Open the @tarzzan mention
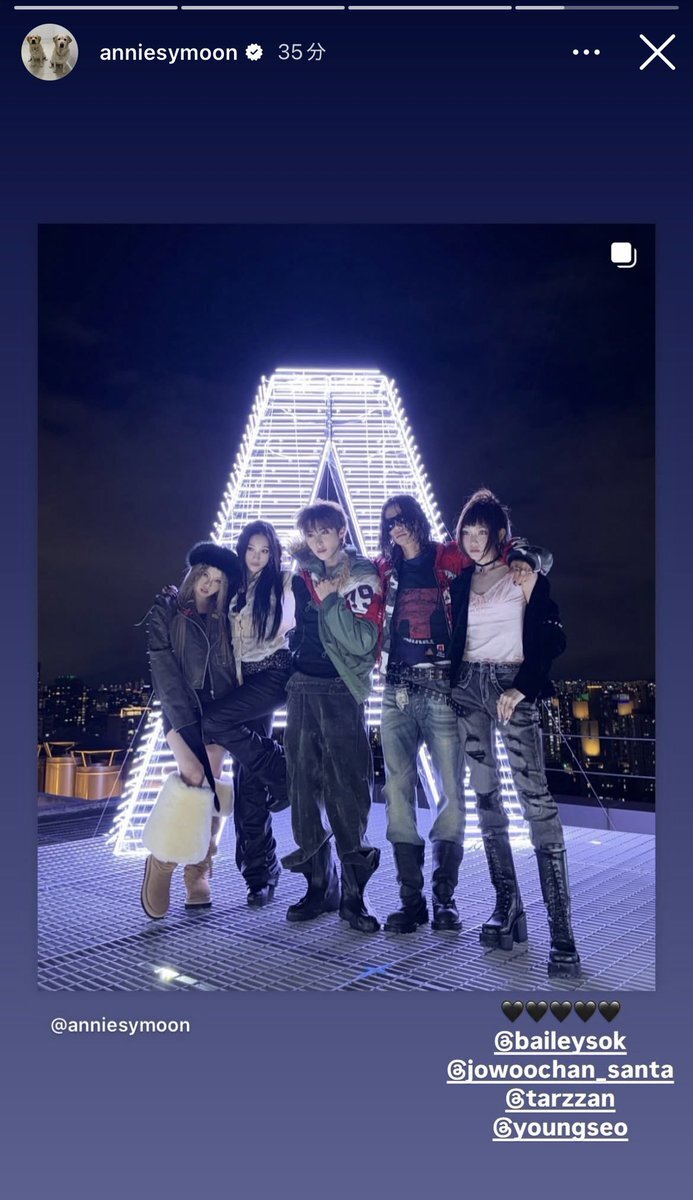Image resolution: width=693 pixels, height=1200 pixels. click(560, 1099)
